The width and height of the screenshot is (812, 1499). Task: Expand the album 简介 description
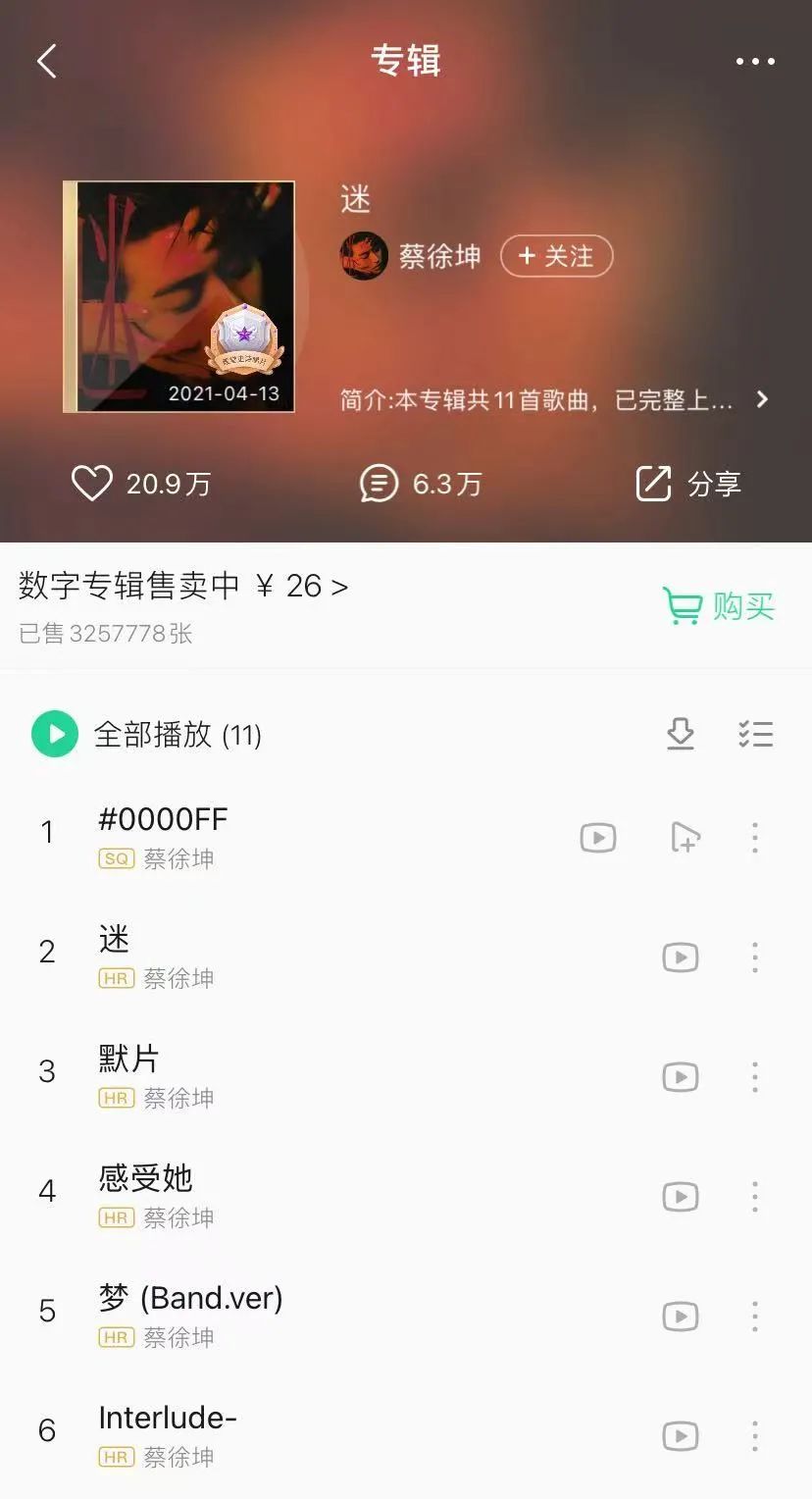click(x=761, y=399)
